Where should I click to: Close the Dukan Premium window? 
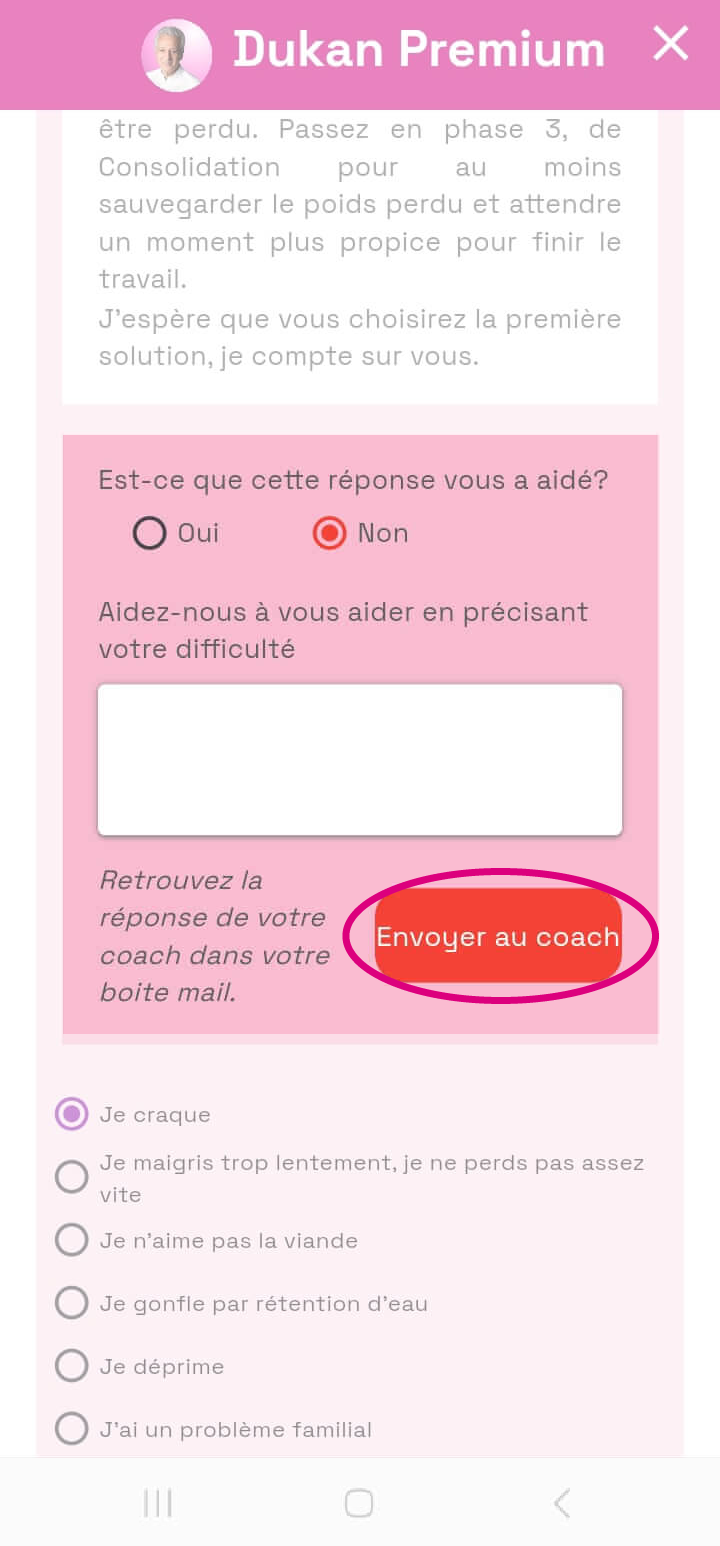pos(670,44)
